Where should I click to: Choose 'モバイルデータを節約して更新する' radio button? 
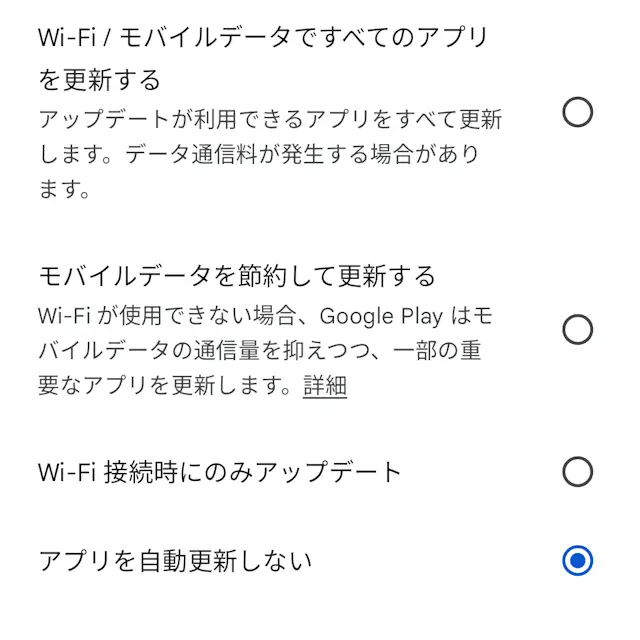click(x=577, y=329)
